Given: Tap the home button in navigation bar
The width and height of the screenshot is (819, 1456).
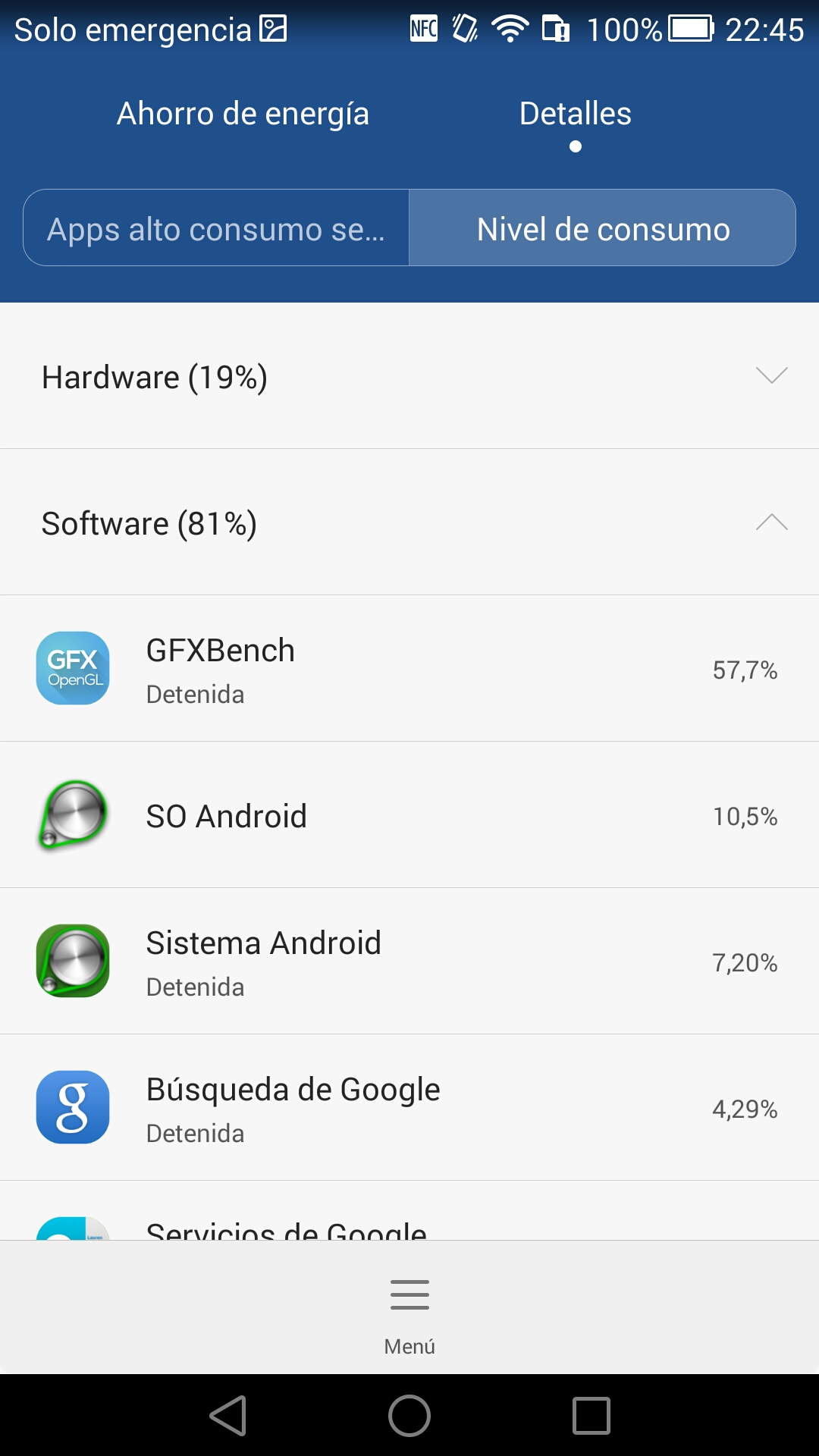Looking at the screenshot, I should (409, 1415).
